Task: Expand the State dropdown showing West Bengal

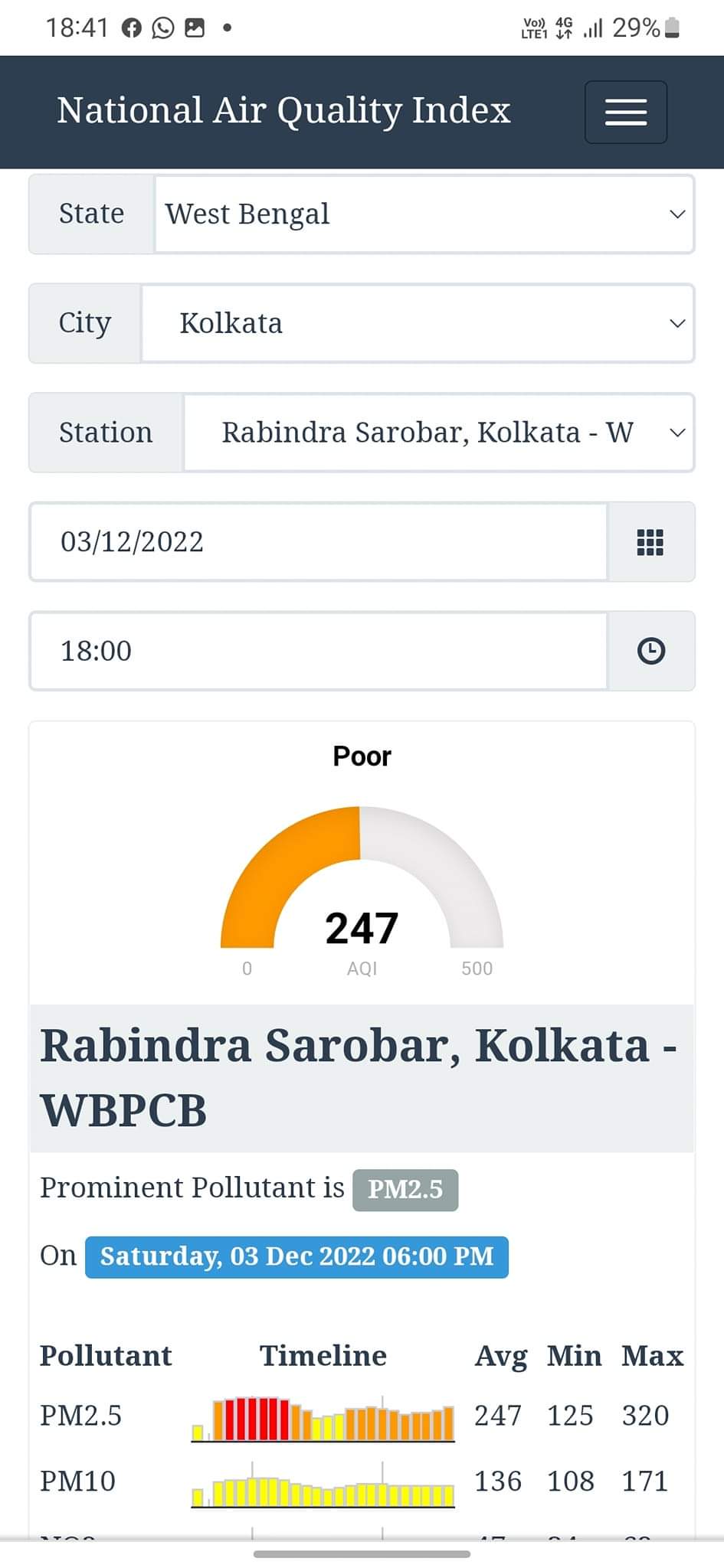Action: point(424,214)
